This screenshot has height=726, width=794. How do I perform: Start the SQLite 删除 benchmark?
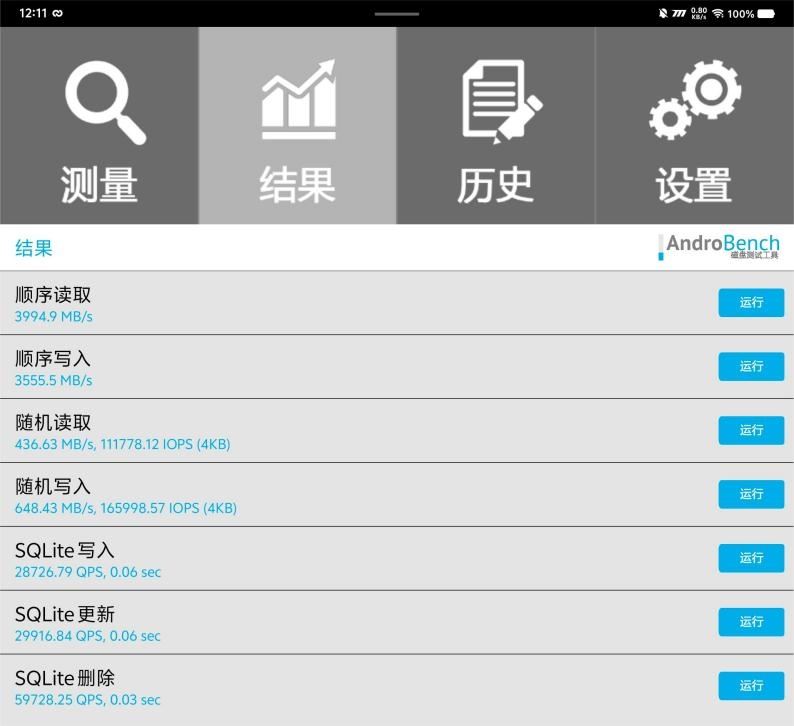pyautogui.click(x=751, y=686)
